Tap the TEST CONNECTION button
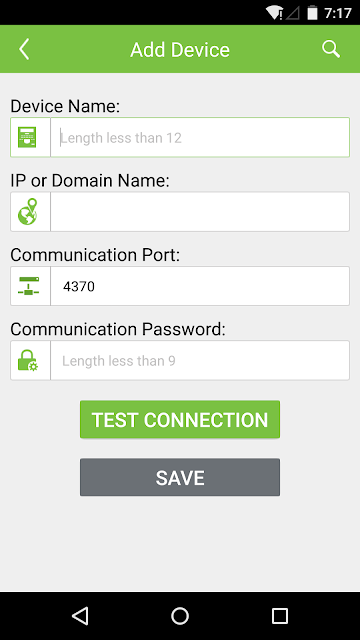This screenshot has height=640, width=360. pyautogui.click(x=180, y=420)
